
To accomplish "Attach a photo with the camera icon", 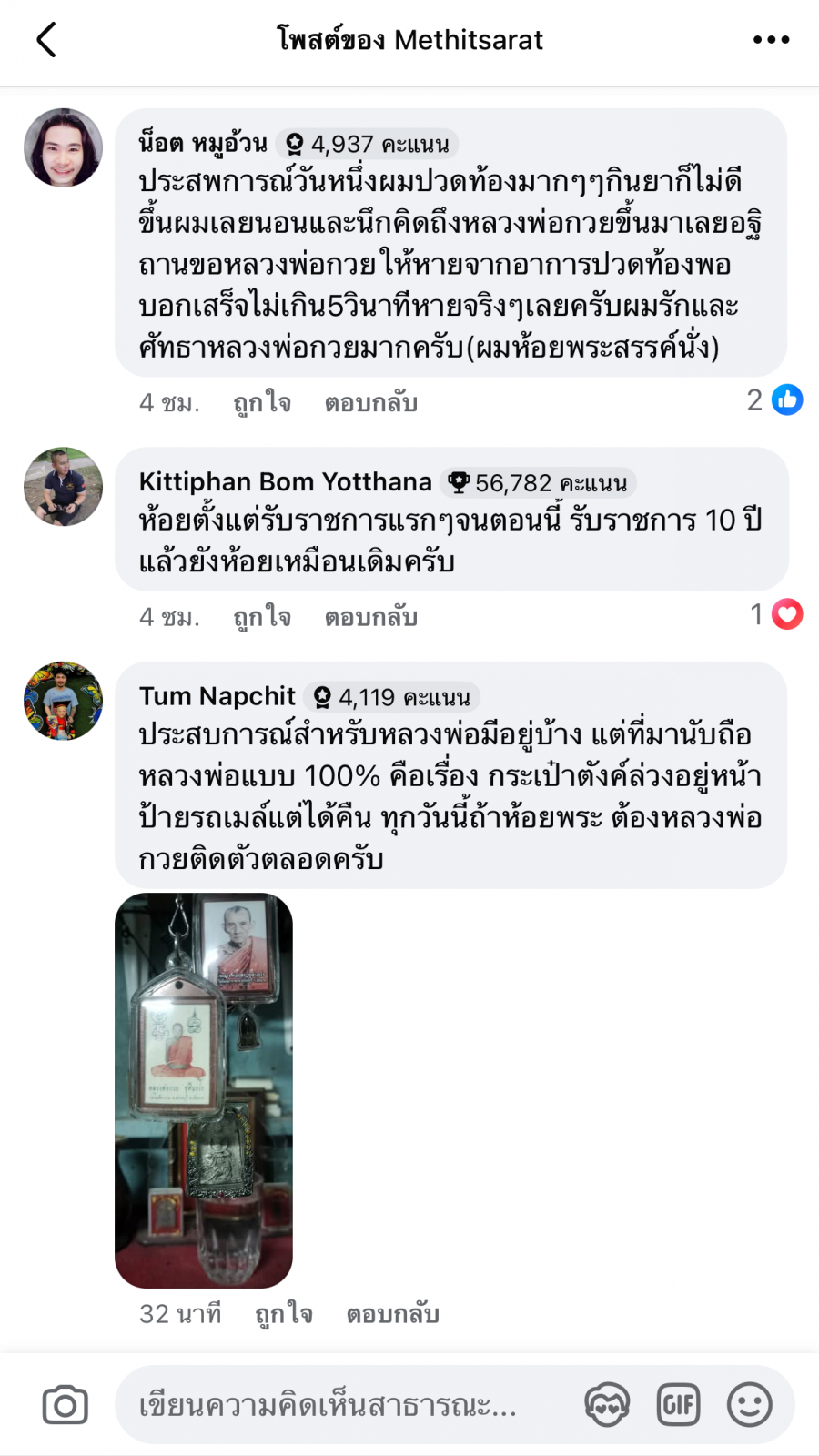I will (x=66, y=1405).
